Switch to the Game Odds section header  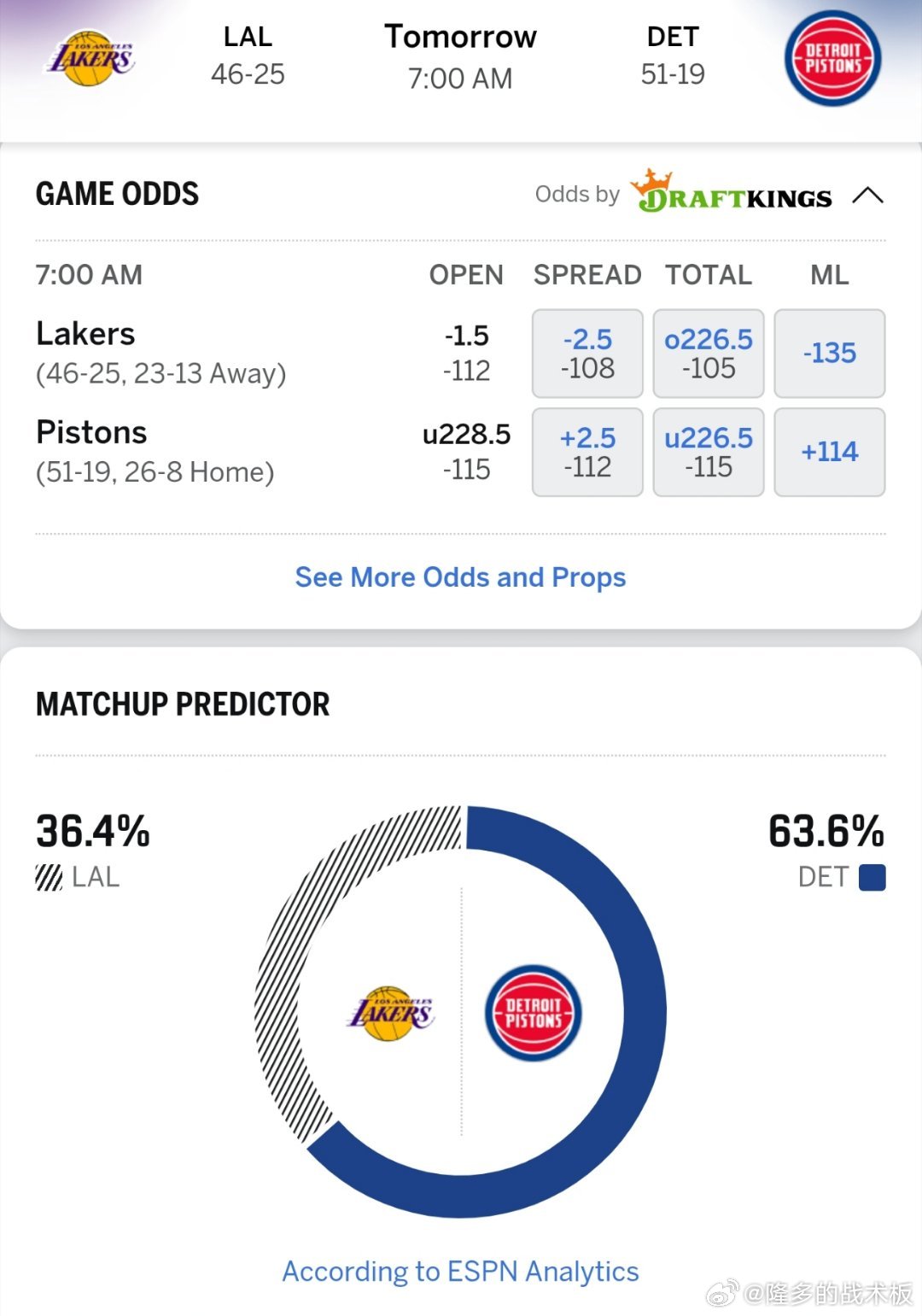(x=116, y=194)
